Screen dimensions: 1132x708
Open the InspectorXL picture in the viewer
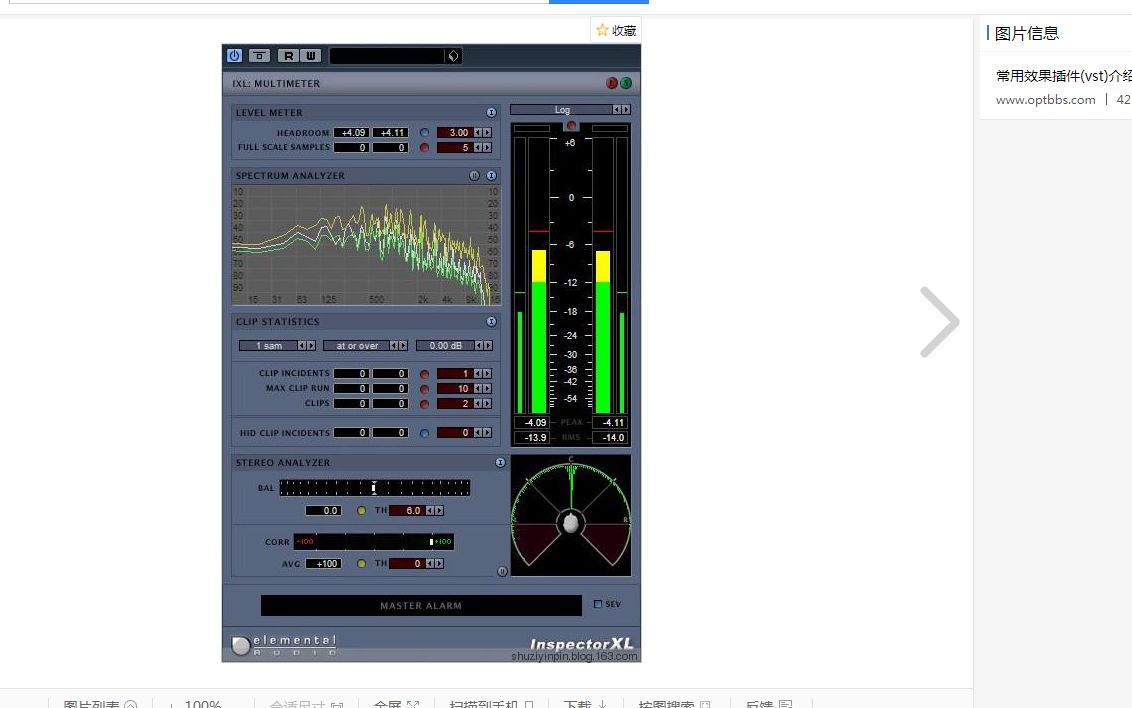(431, 352)
